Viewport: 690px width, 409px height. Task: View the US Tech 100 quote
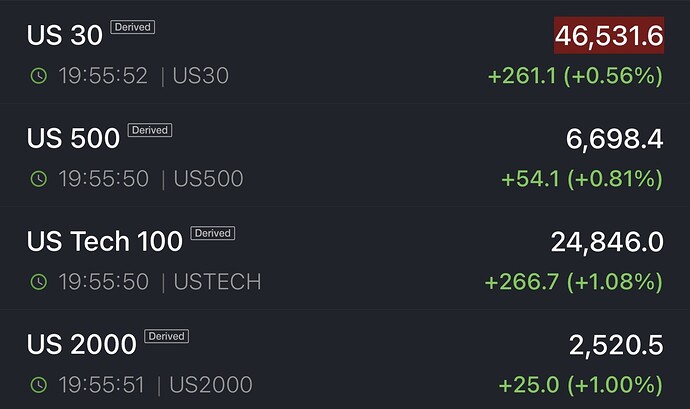click(104, 241)
